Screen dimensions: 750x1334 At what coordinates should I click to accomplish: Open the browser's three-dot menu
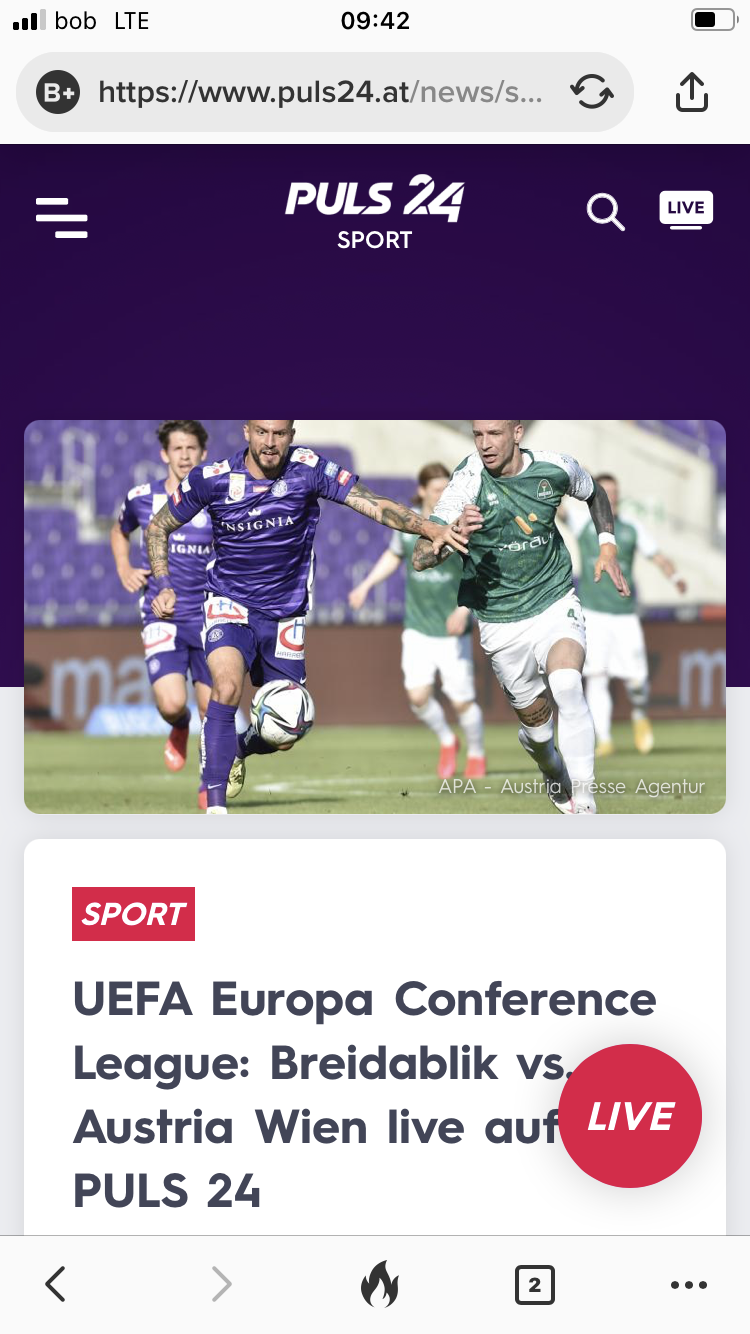point(689,1285)
